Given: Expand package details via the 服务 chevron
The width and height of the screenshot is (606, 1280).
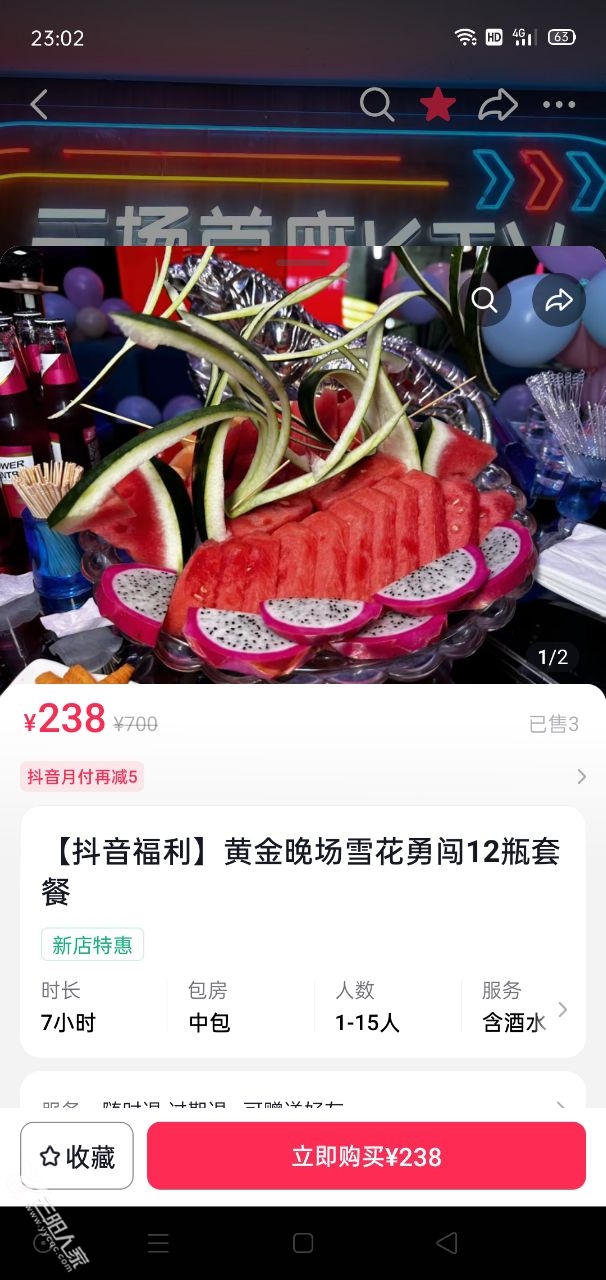Looking at the screenshot, I should click(x=562, y=1009).
